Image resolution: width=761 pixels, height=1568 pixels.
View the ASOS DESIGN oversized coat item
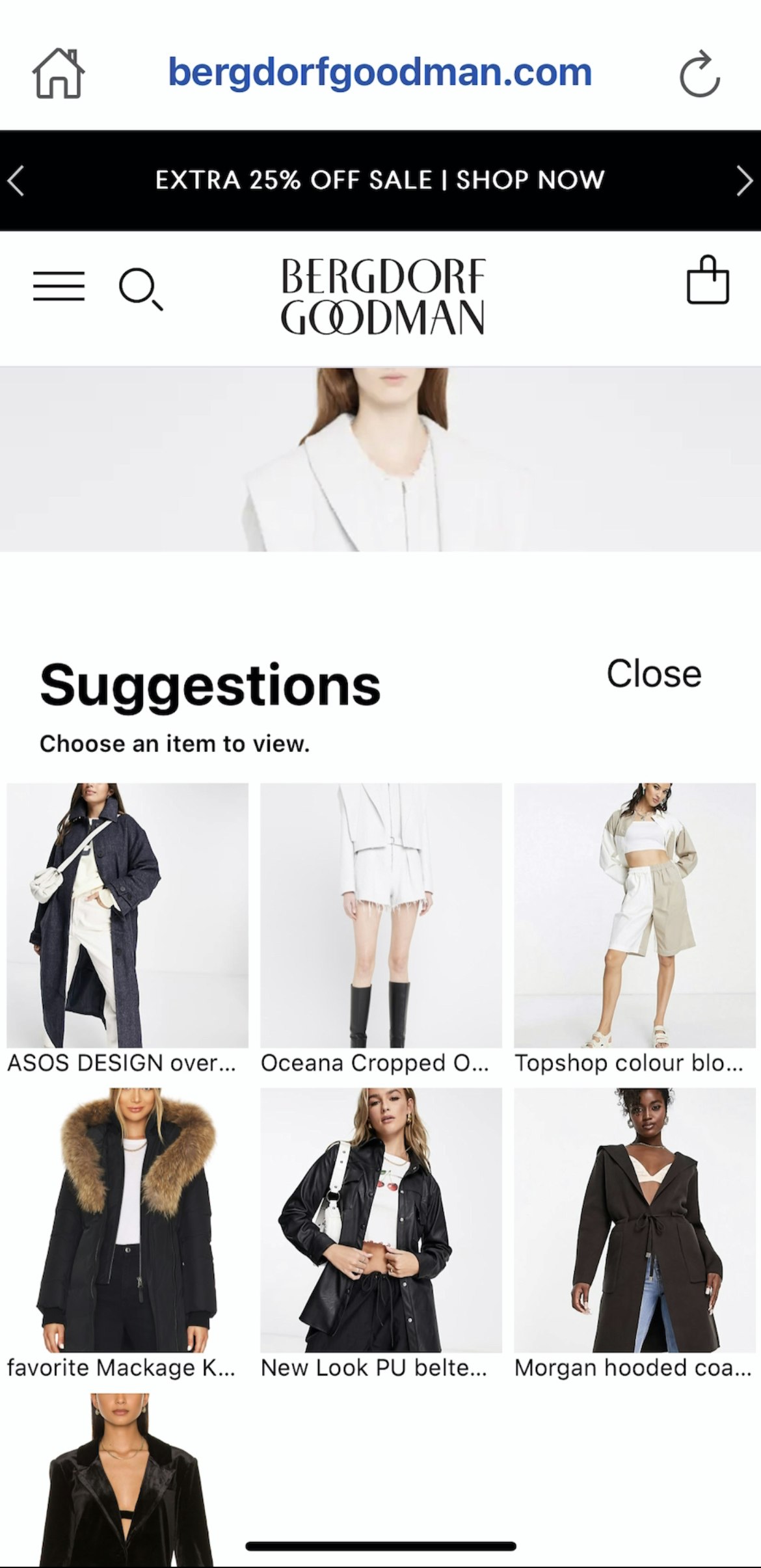pos(127,916)
